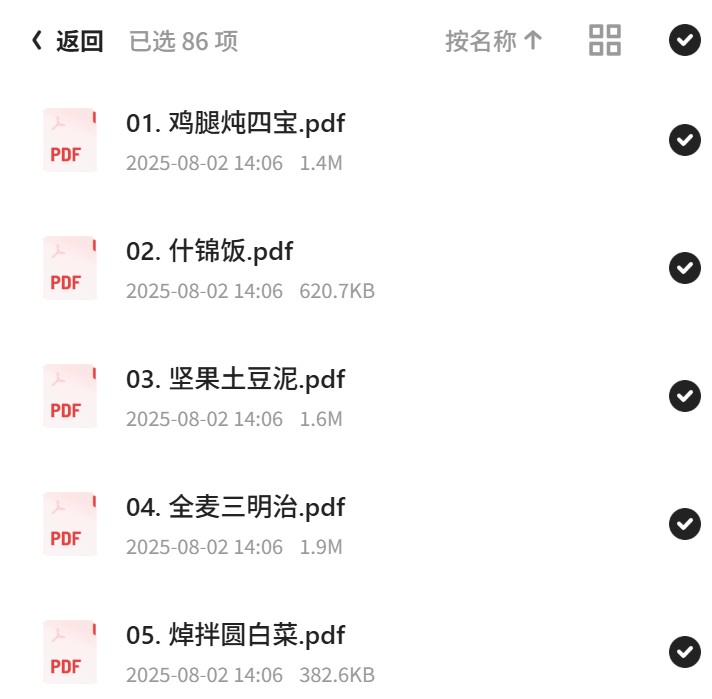Deselect 04. 全麦三明治.pdf checkbox

coord(684,524)
